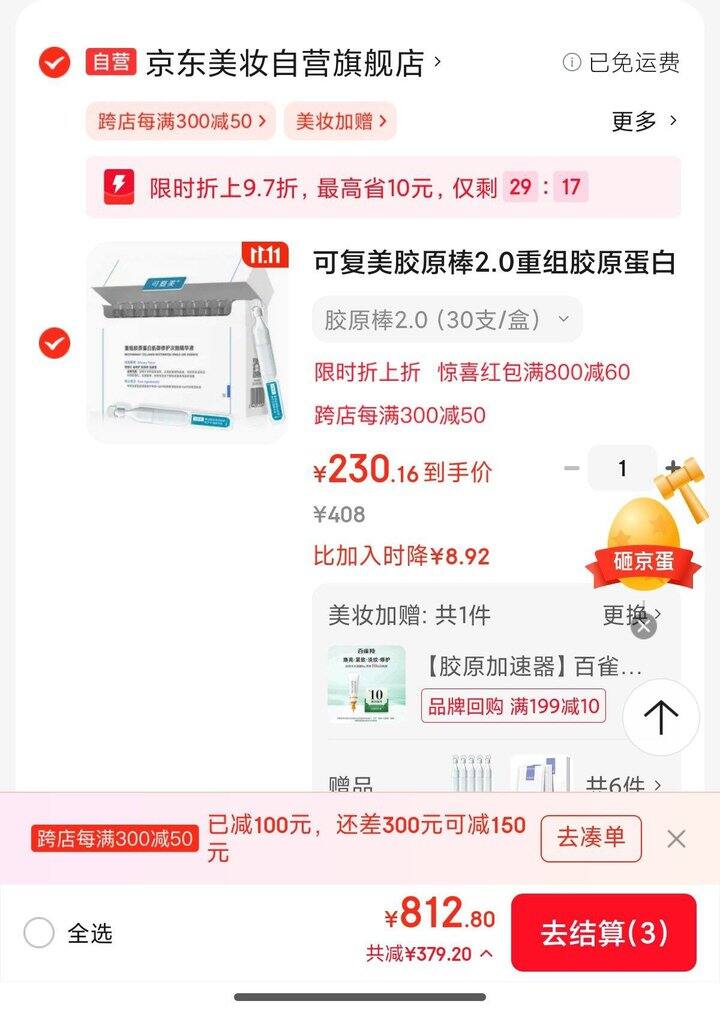Open the 京东美妆自营旗舰店 store page
The width and height of the screenshot is (720, 1013).
pos(290,63)
